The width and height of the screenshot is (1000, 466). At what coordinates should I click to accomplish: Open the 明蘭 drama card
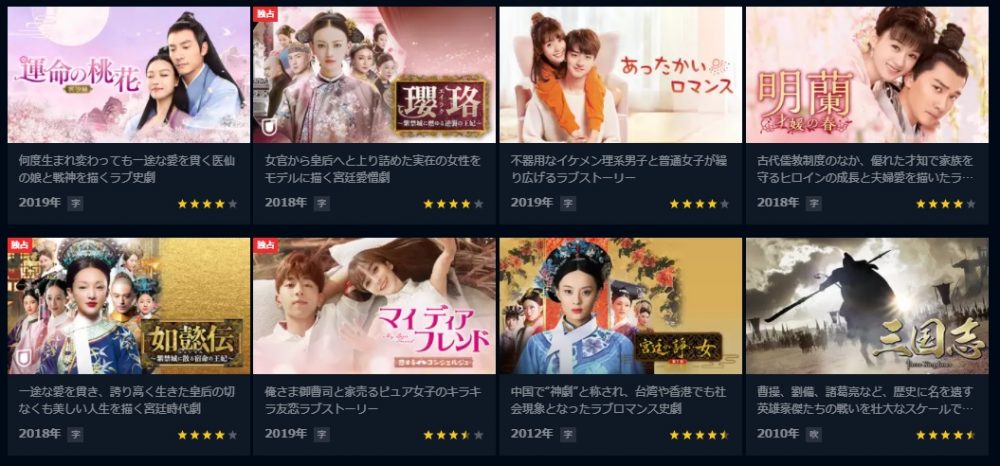pos(867,76)
